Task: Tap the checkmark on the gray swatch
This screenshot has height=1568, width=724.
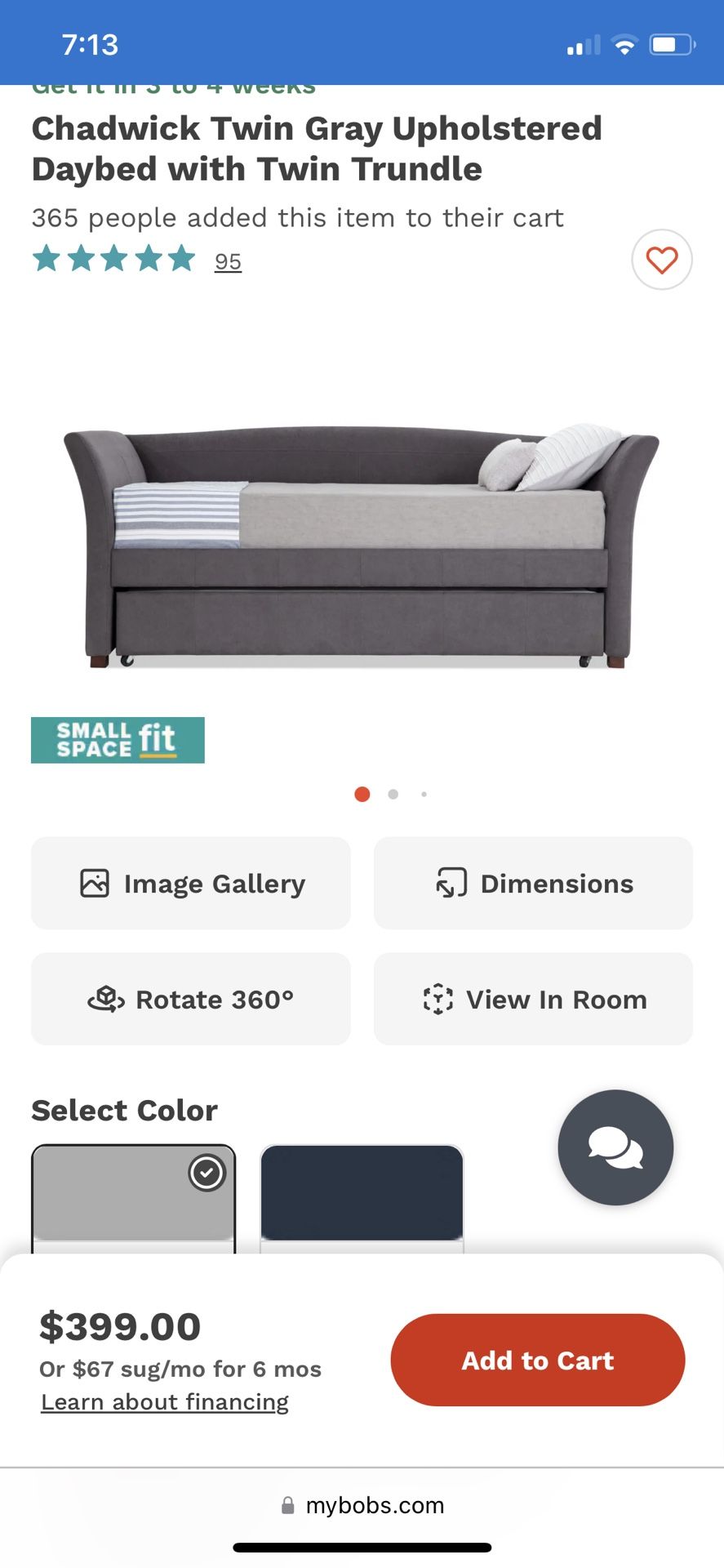Action: pyautogui.click(x=207, y=1172)
